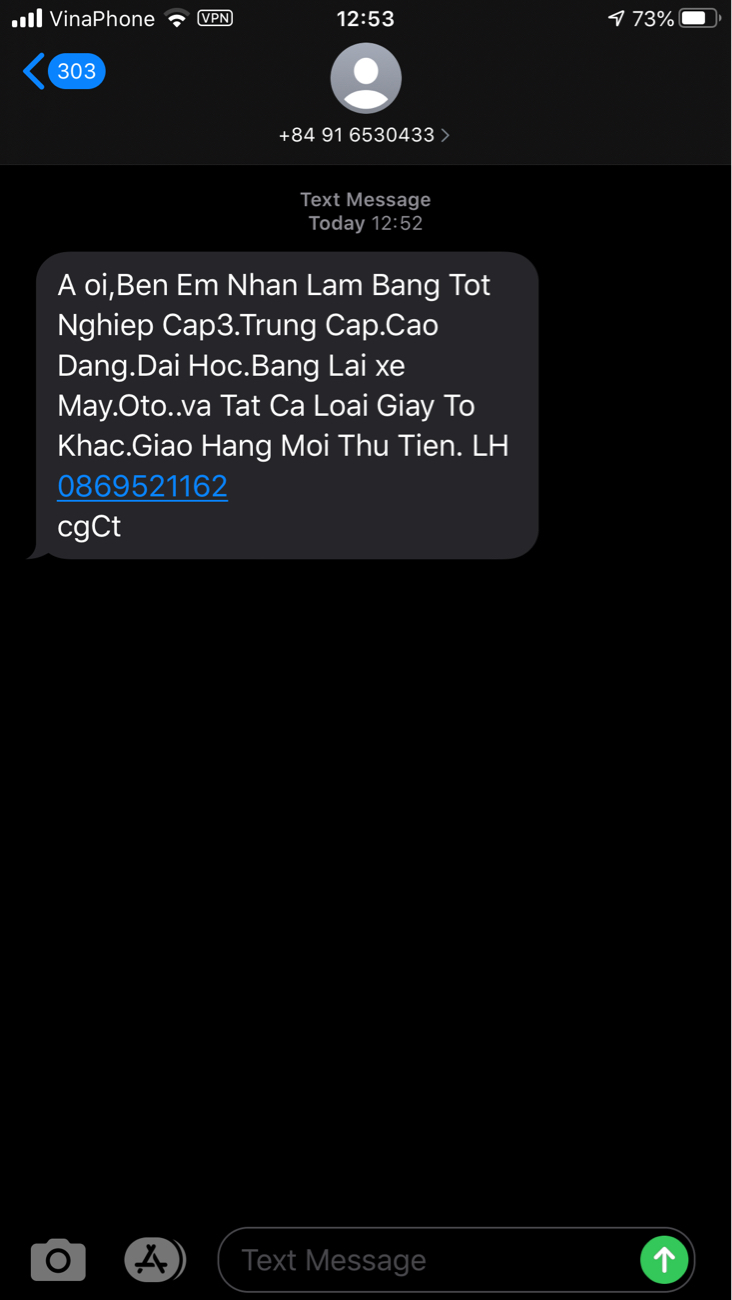732x1300 pixels.
Task: Go back to the messages list
Action: [x=62, y=72]
